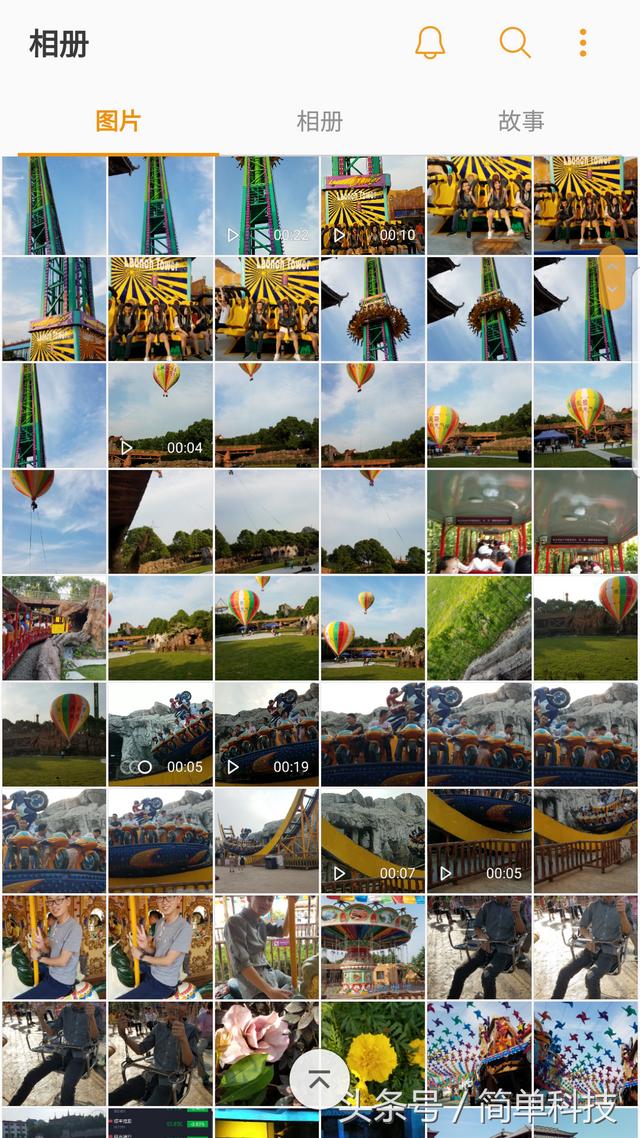
Task: Play the 00:04 hot air balloon video
Action: [160, 415]
